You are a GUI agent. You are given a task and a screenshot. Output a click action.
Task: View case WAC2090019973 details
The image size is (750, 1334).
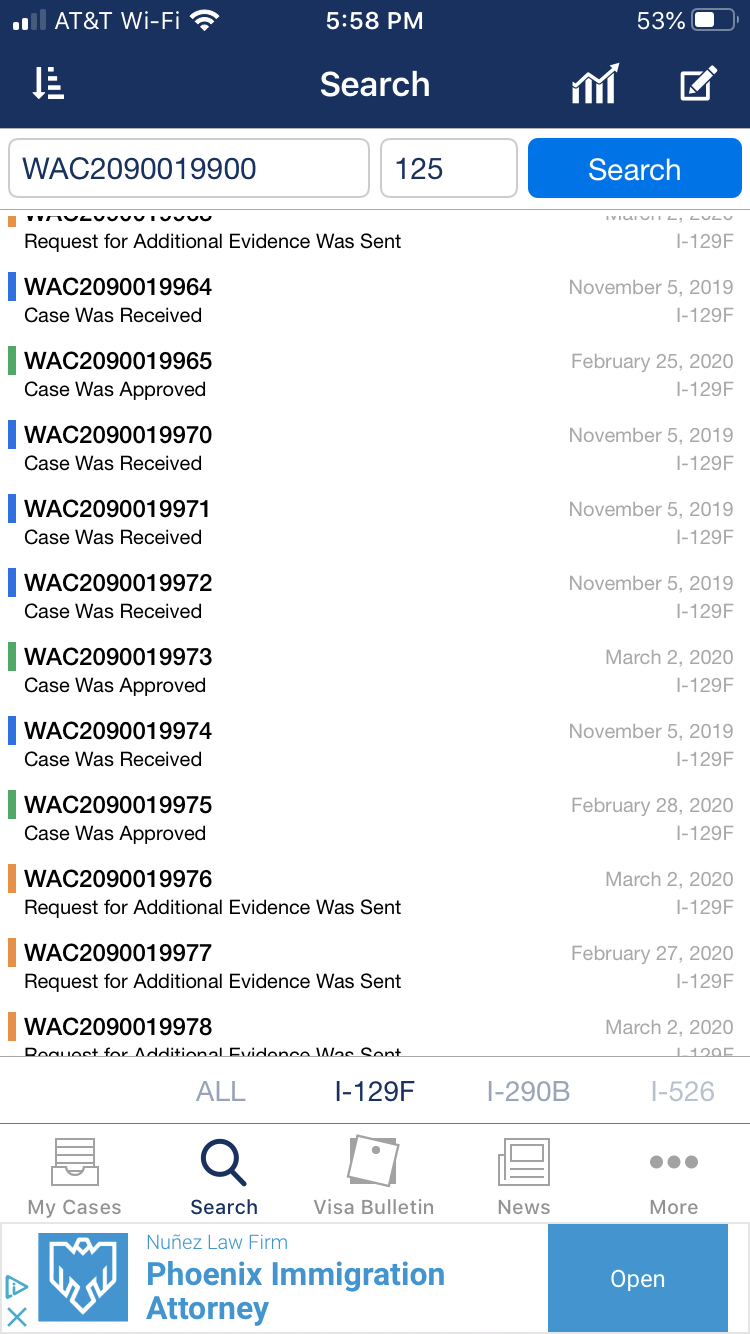point(375,671)
